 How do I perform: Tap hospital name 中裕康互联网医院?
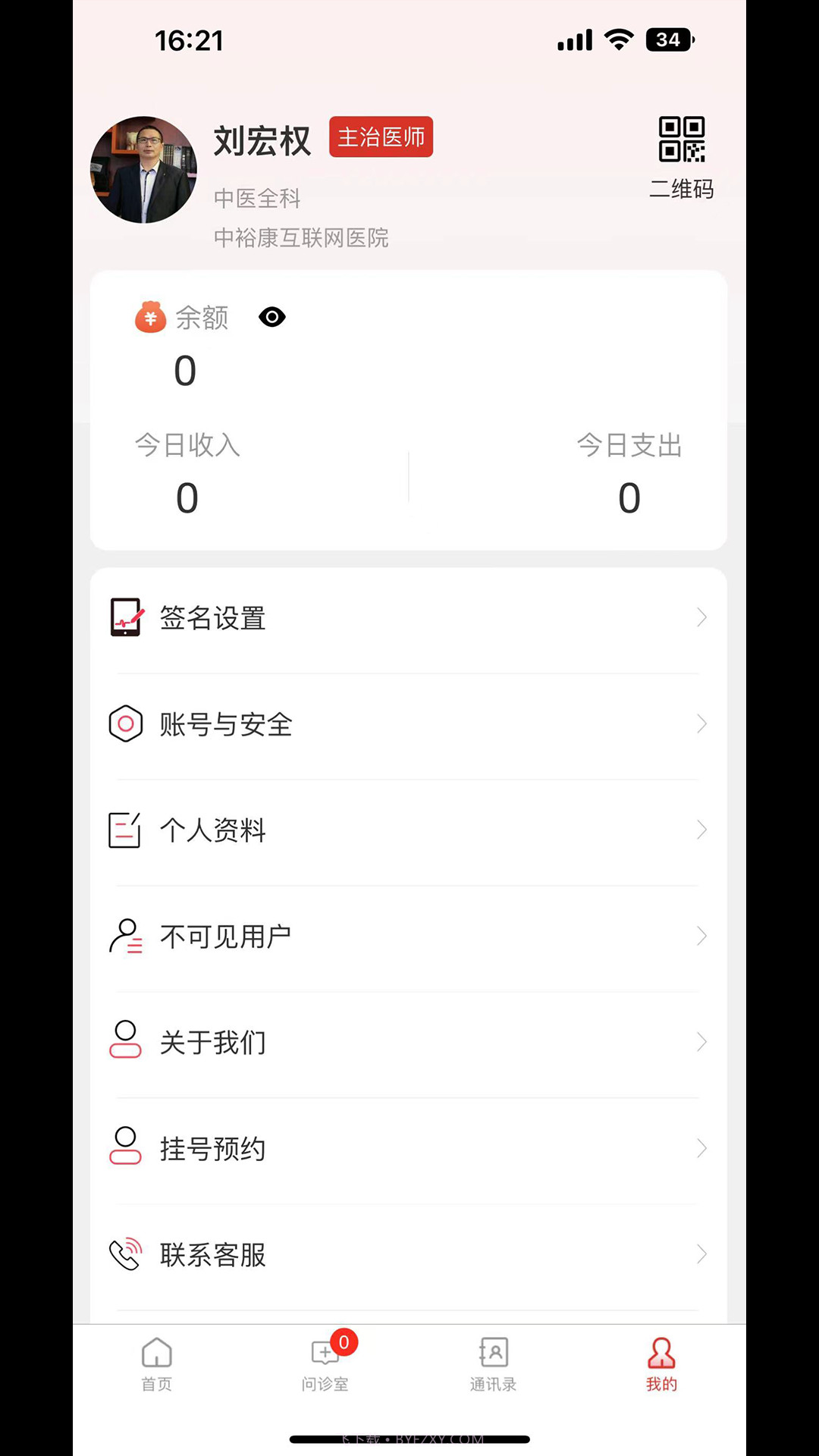301,239
